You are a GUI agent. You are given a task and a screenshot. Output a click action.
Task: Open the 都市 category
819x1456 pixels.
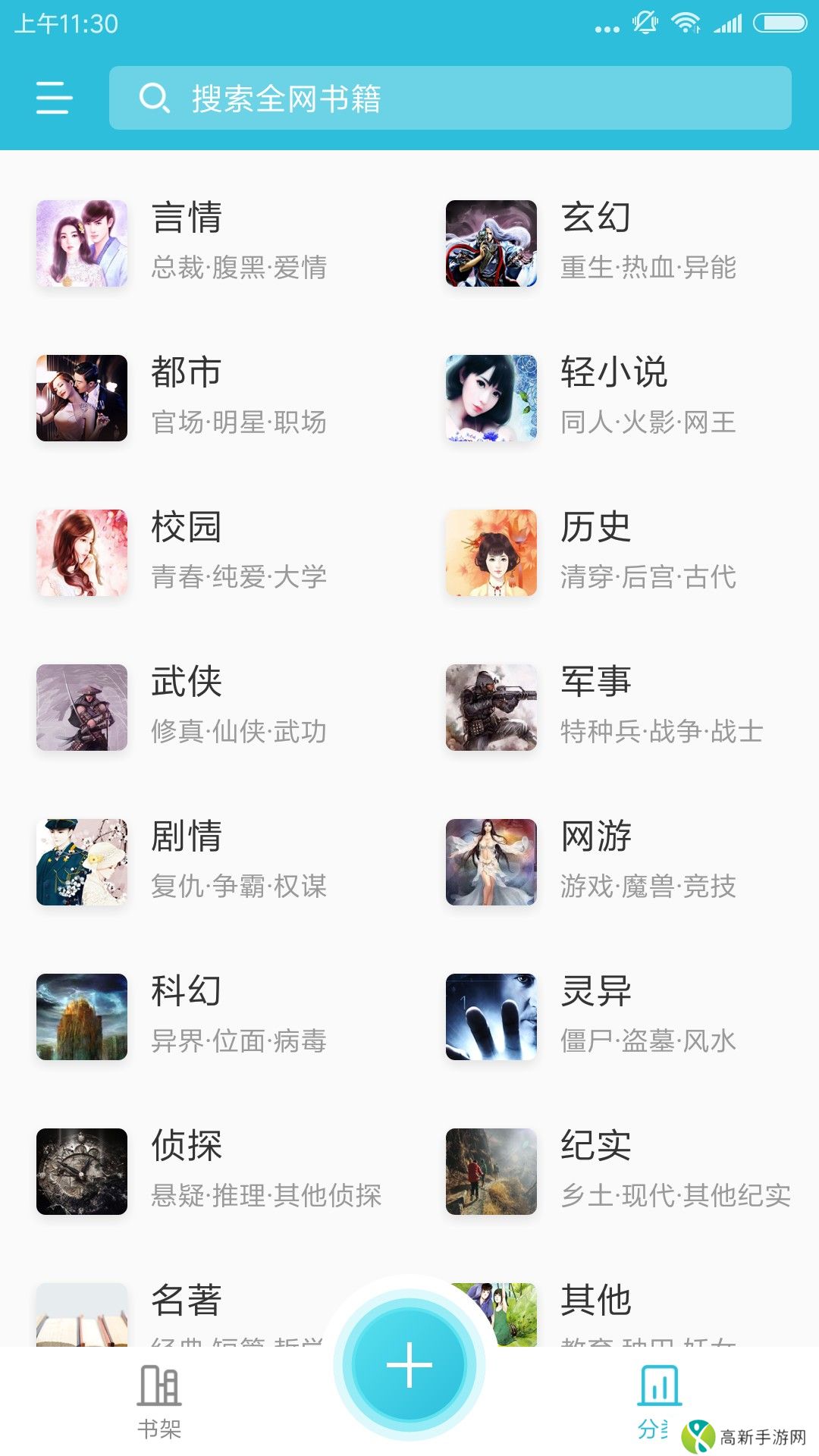pos(187,375)
